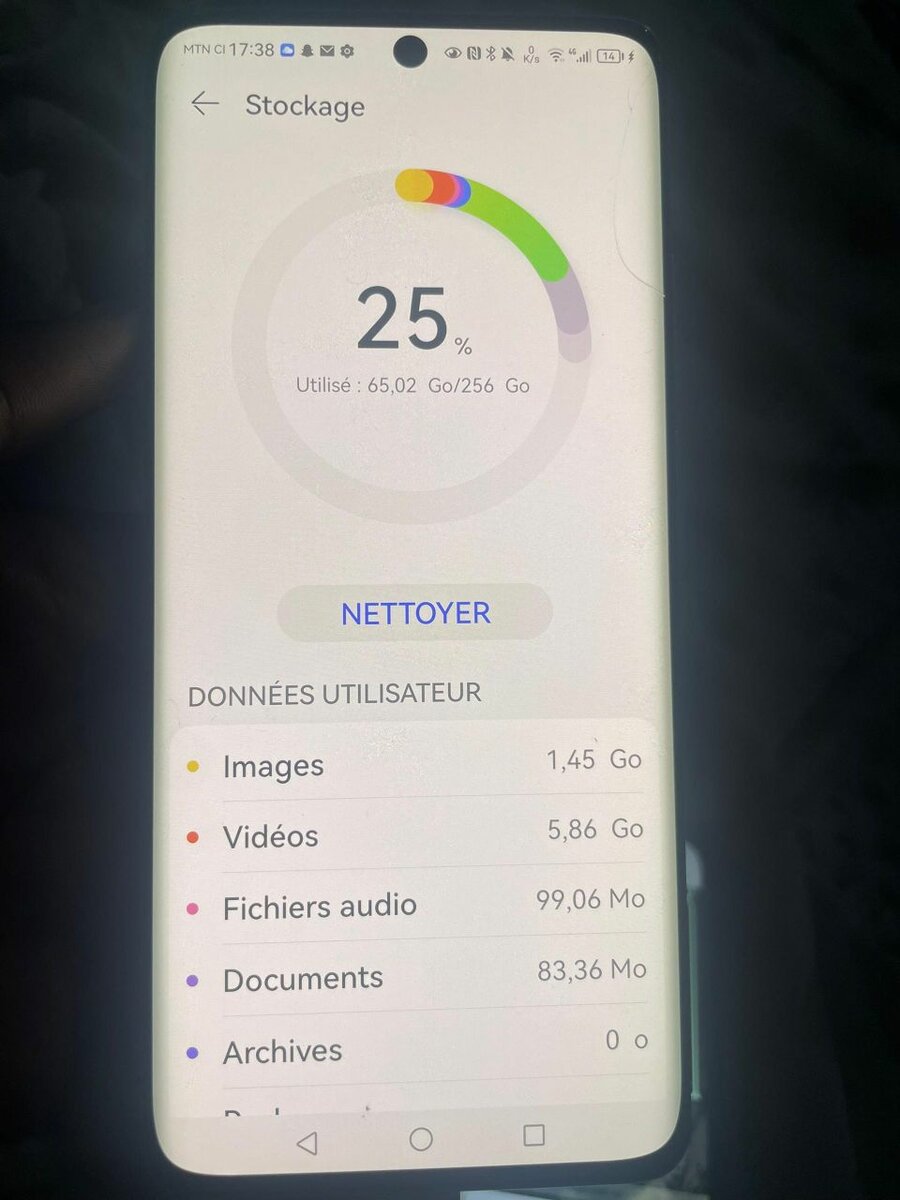Tap the violet Archives dot
This screenshot has width=900, height=1200.
coord(196,1048)
